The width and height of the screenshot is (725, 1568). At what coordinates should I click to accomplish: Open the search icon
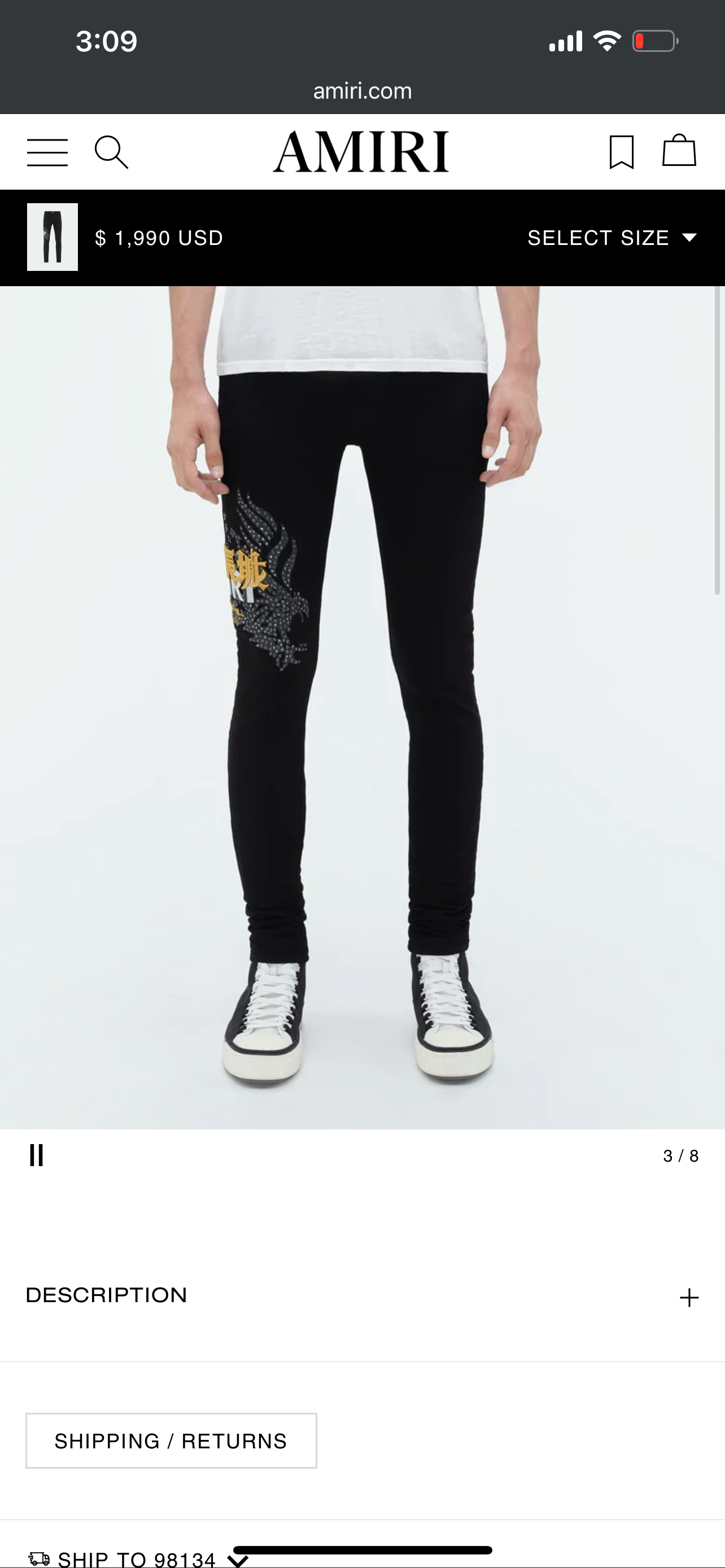111,152
